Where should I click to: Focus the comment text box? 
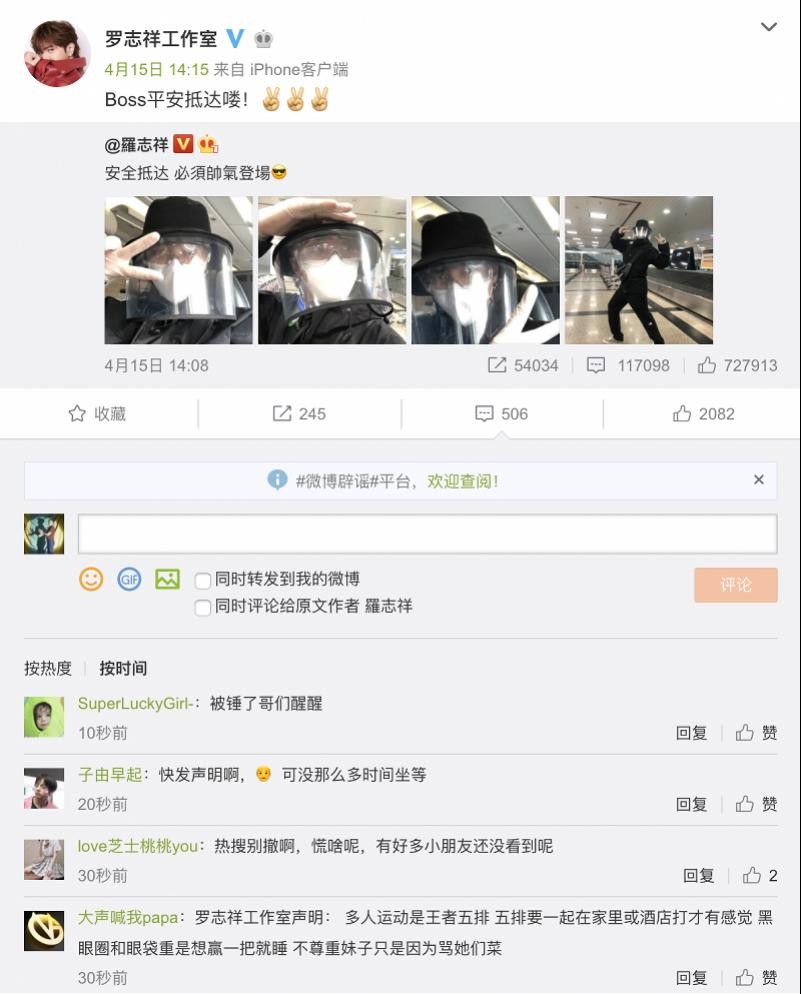coord(427,534)
